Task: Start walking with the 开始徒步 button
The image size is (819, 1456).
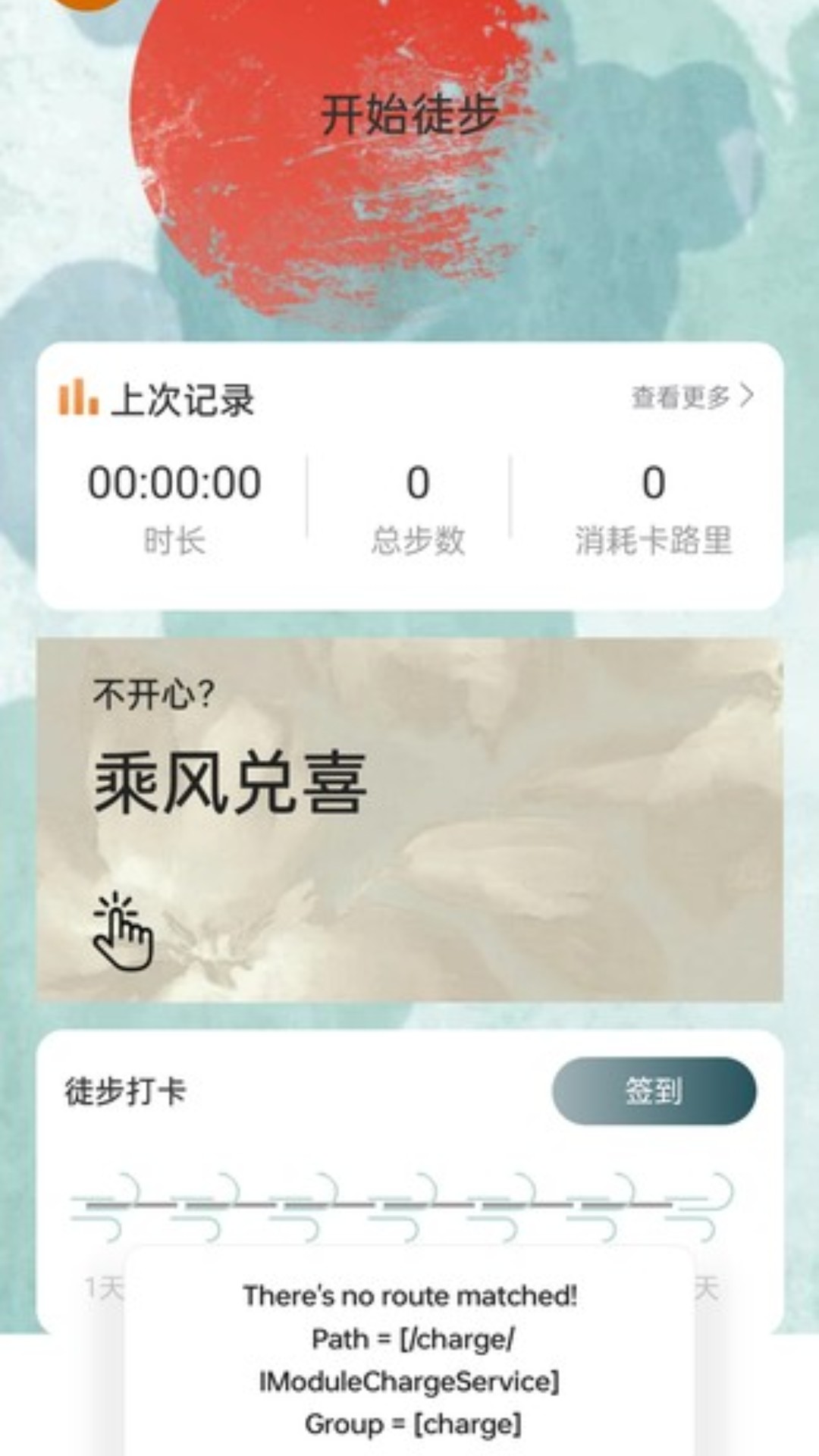Action: point(409,114)
